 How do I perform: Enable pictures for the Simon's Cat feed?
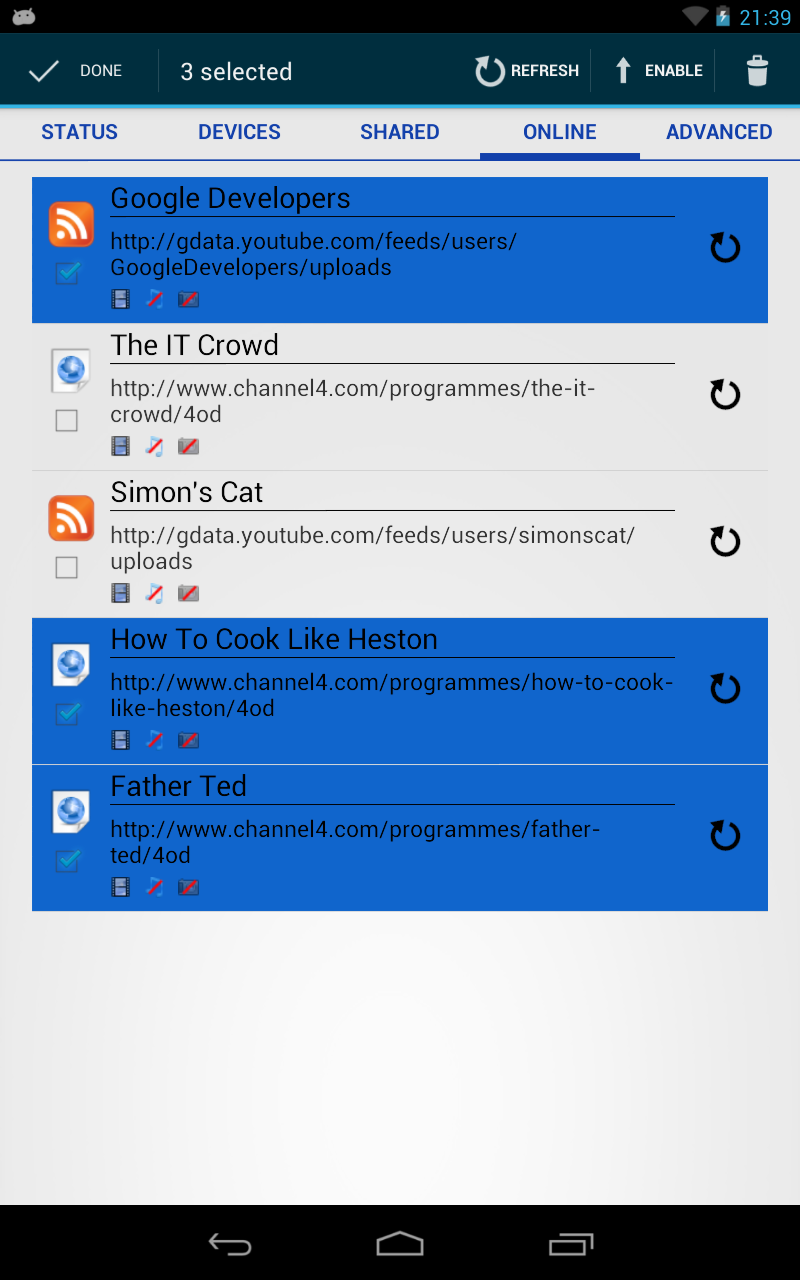188,593
